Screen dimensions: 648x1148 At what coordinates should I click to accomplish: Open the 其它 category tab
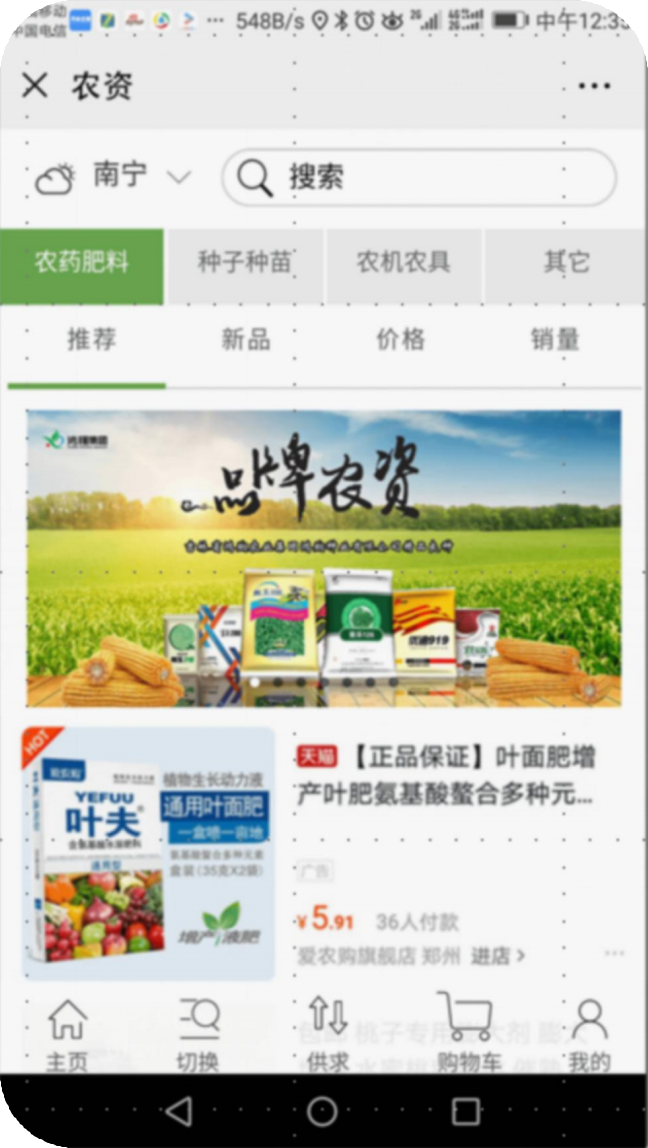(566, 264)
